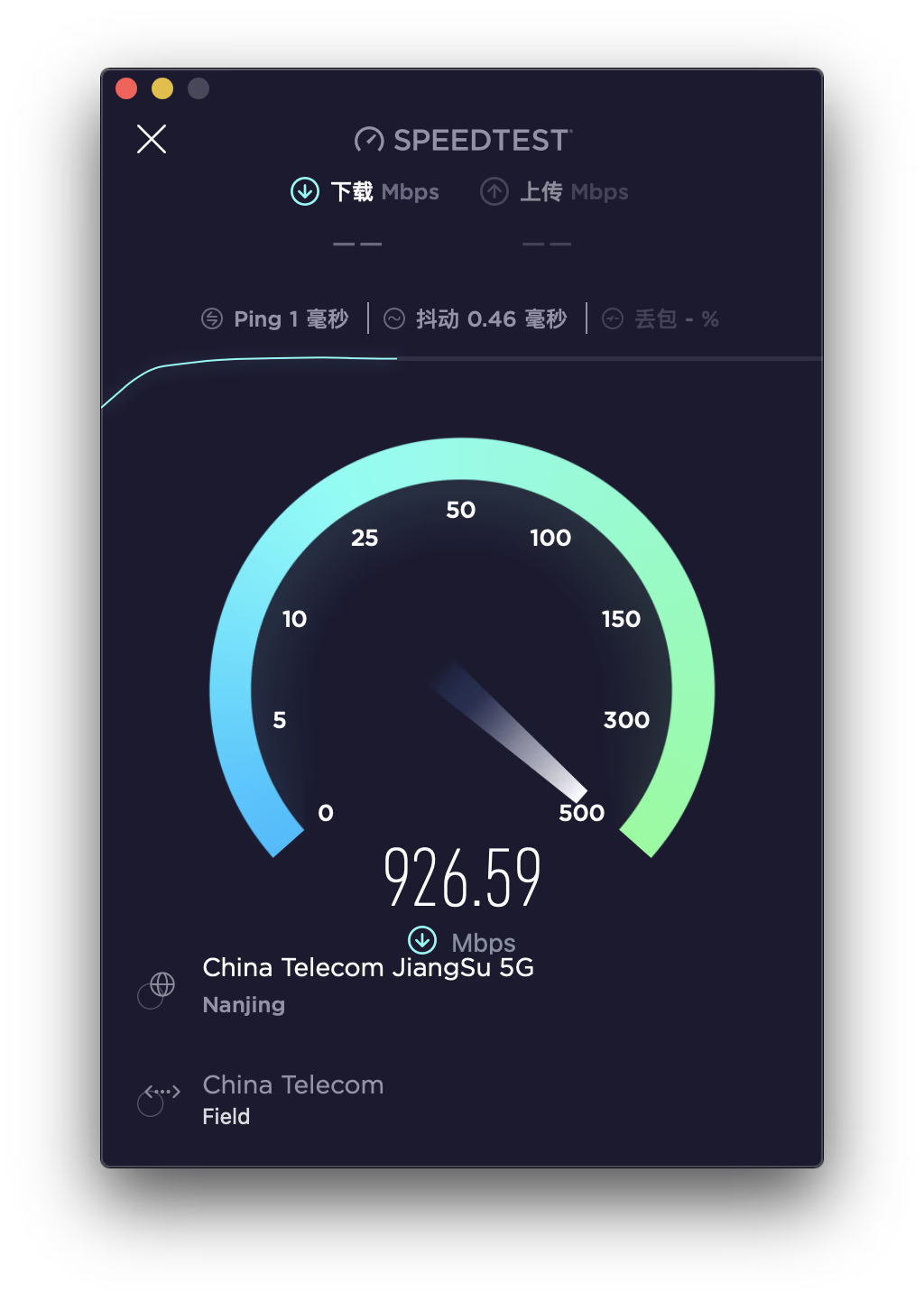The height and width of the screenshot is (1301, 924).
Task: Minimize the window with the yellow button
Action: pyautogui.click(x=162, y=88)
